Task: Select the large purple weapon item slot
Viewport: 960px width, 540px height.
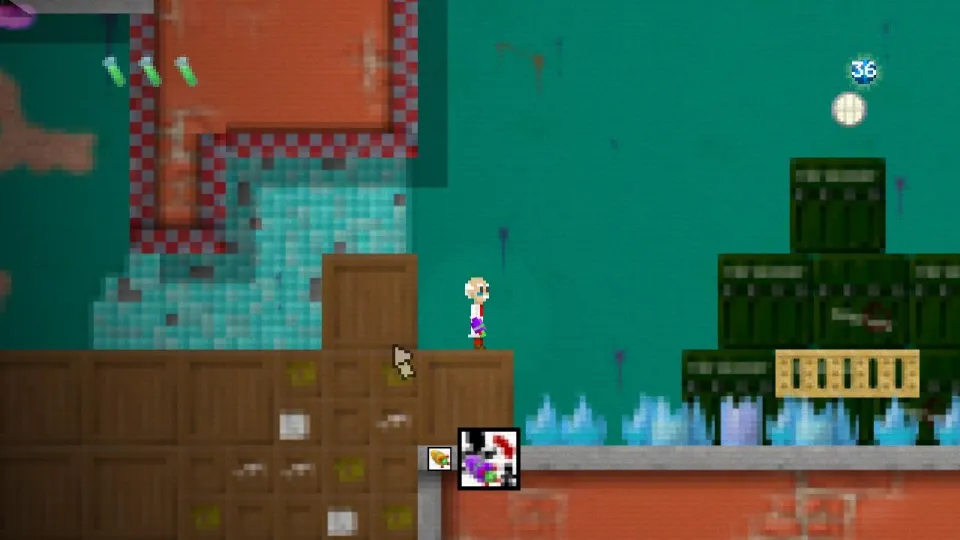Action: pos(488,459)
